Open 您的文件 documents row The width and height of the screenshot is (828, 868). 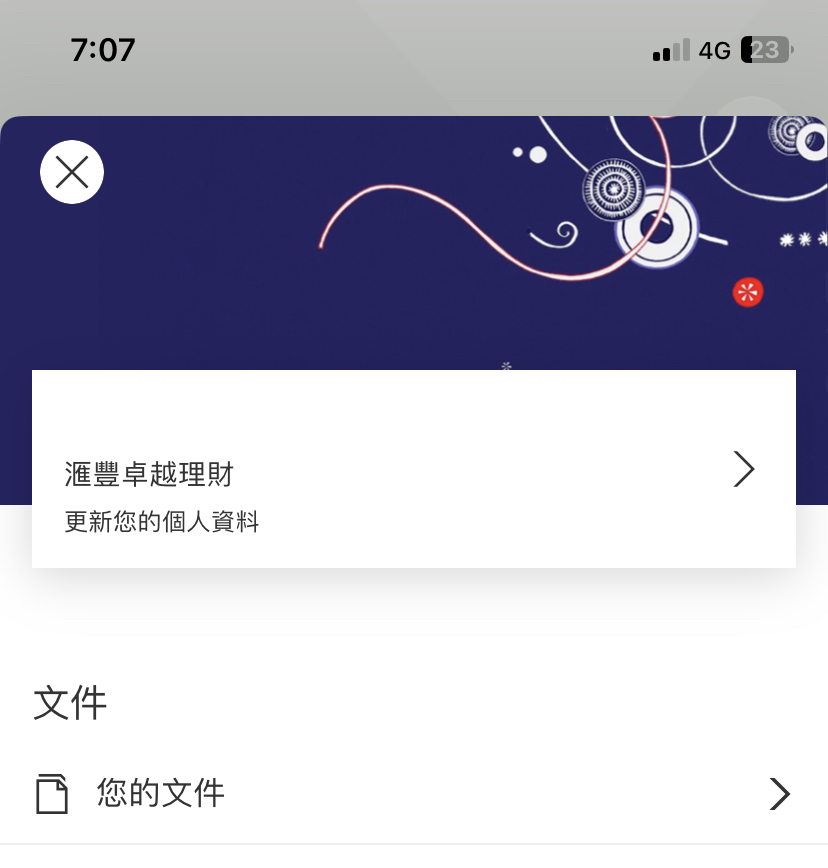(413, 794)
